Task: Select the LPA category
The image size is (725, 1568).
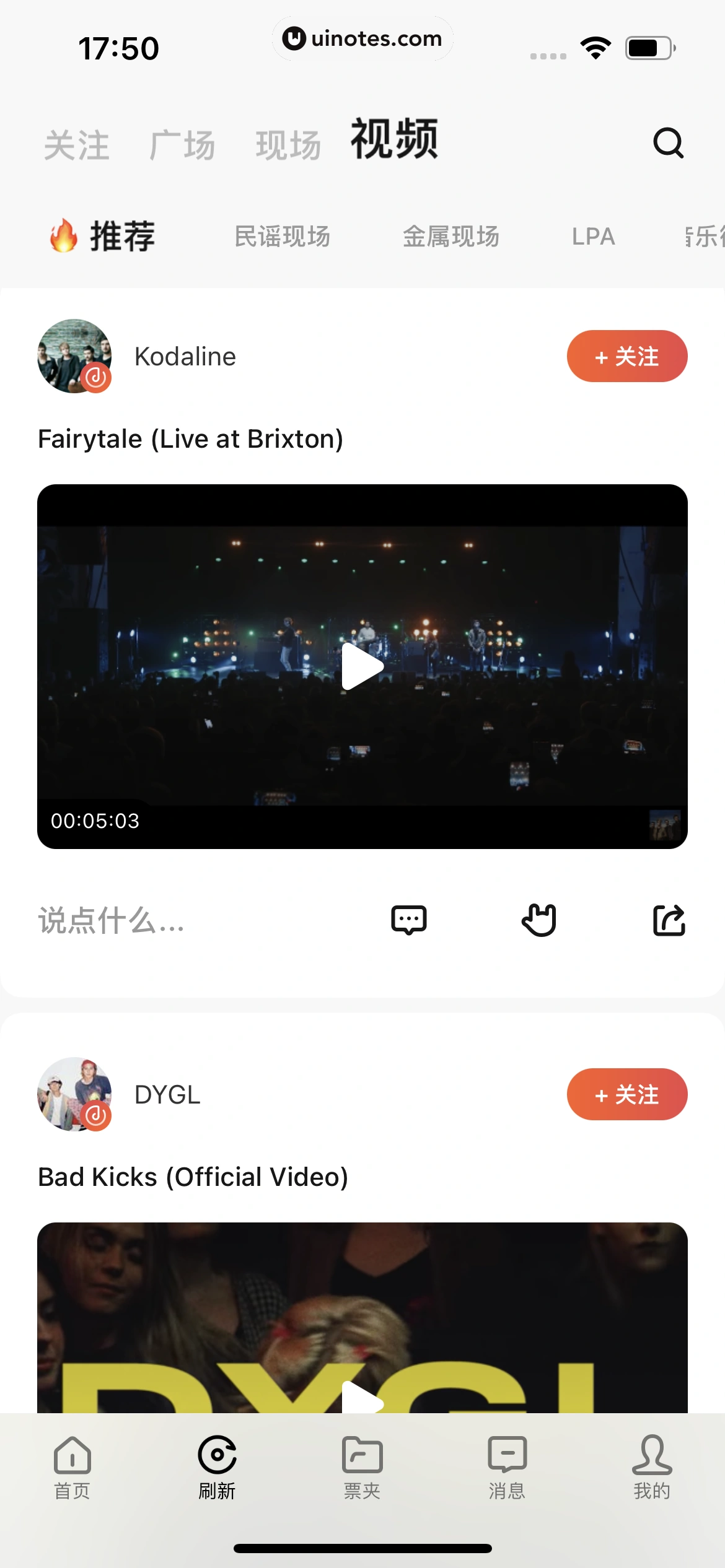Action: click(592, 237)
